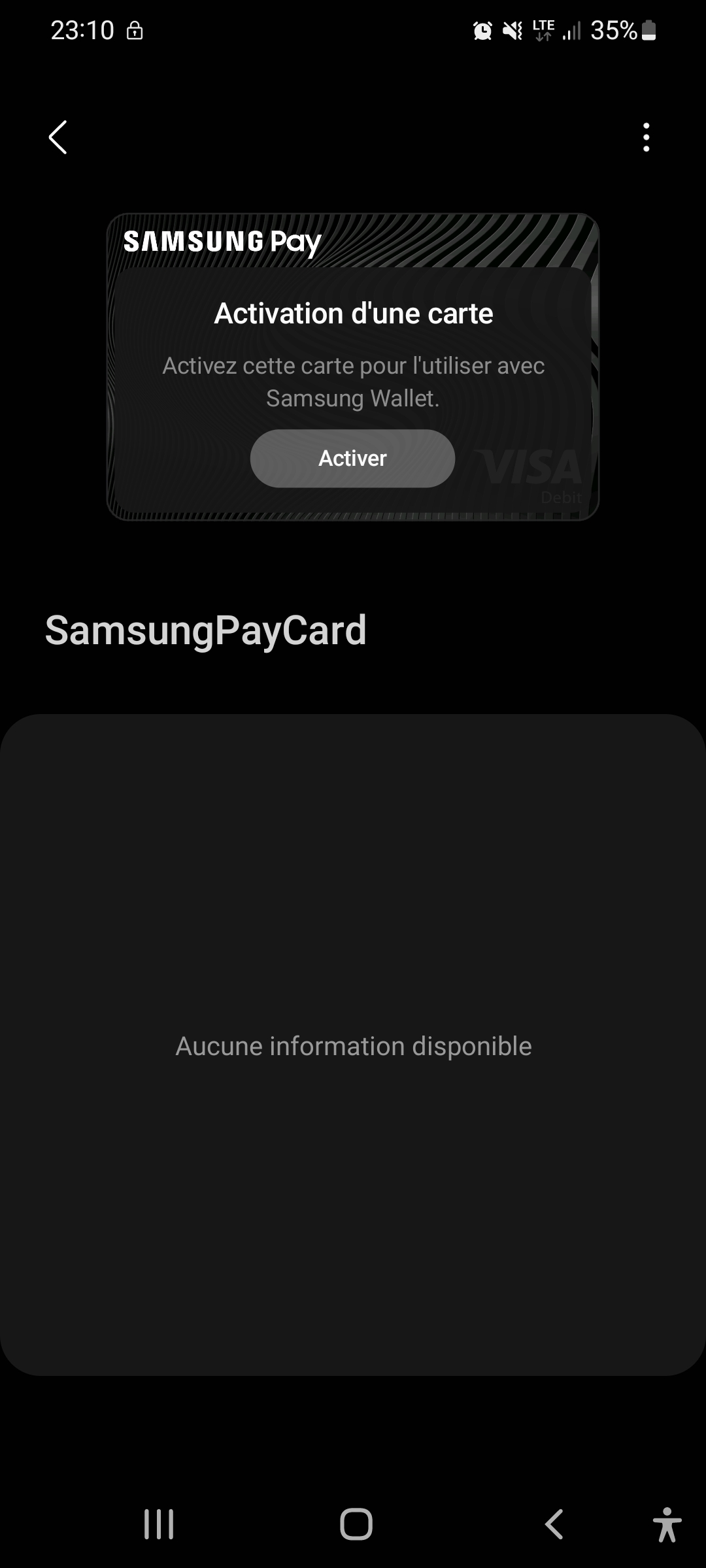
Task: Tap the signal strength bars icon
Action: click(x=570, y=31)
